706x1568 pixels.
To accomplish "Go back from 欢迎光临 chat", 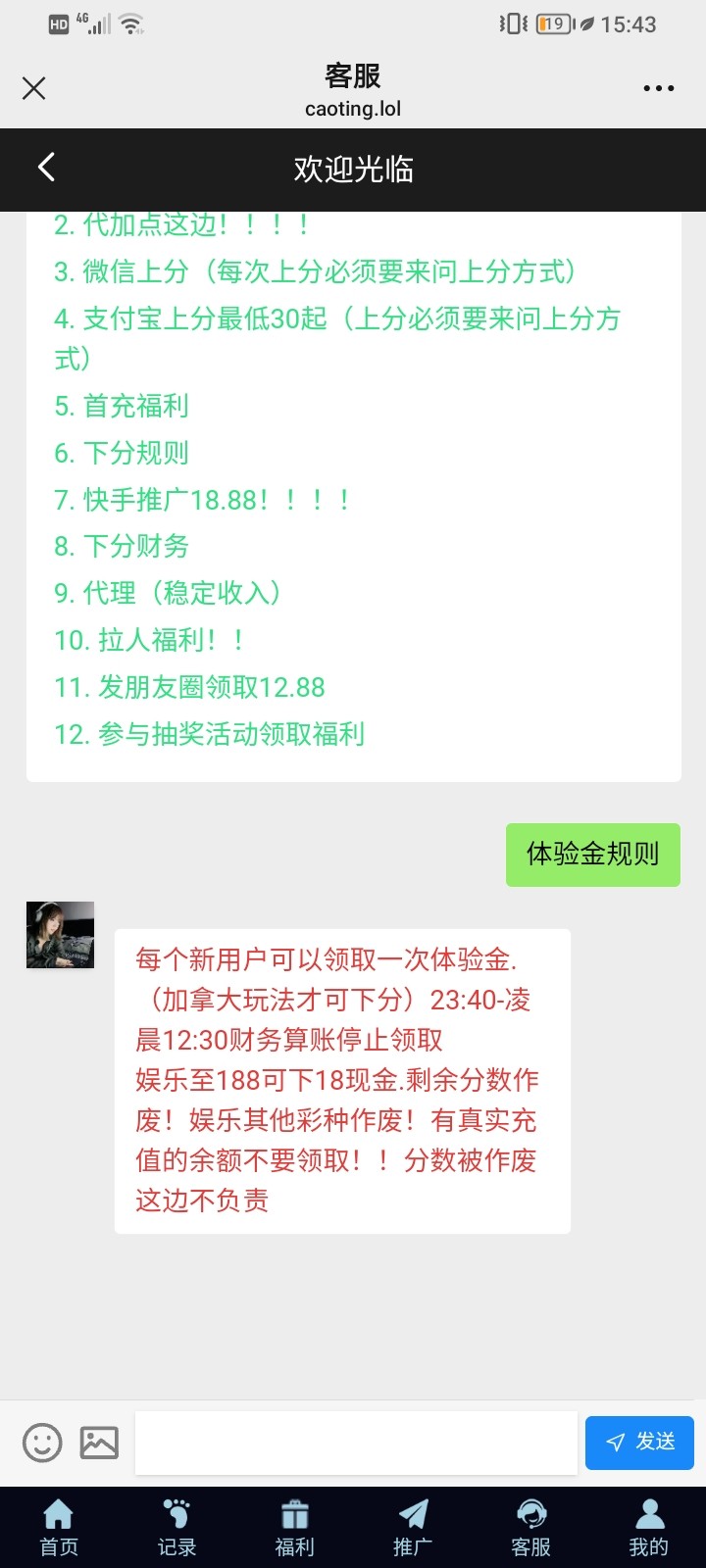I will point(46,168).
